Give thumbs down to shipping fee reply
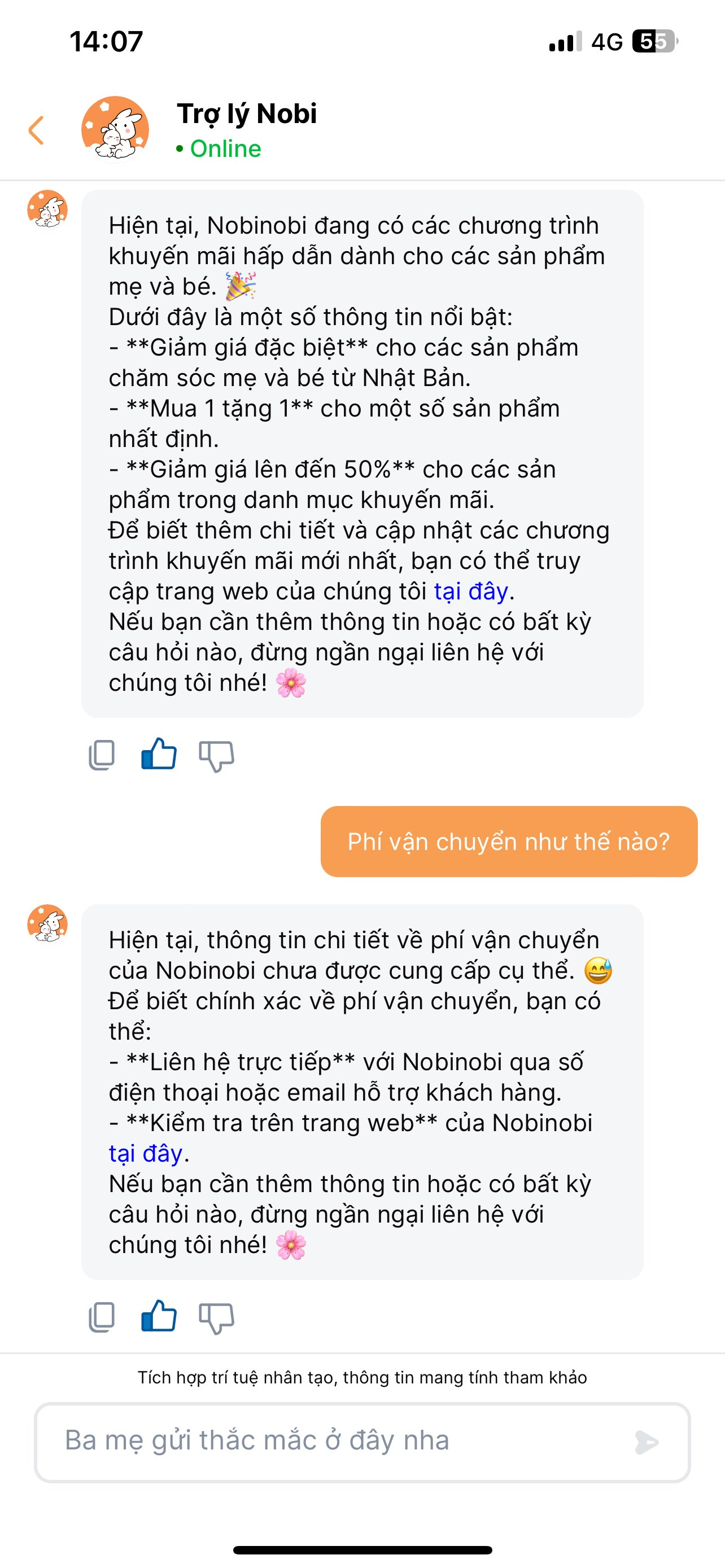The image size is (725, 1568). click(217, 1319)
